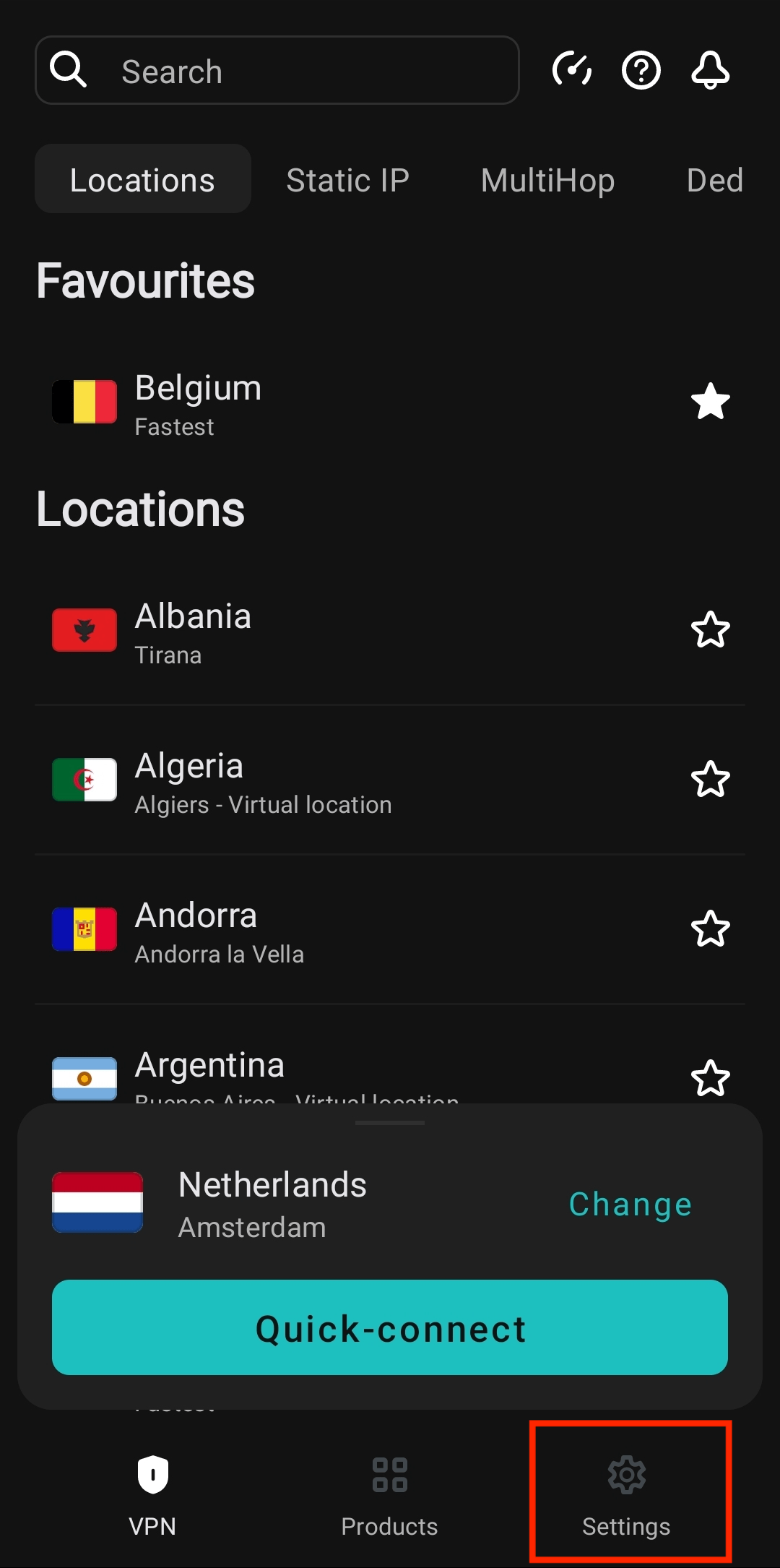Image resolution: width=780 pixels, height=1568 pixels.
Task: Unfavourite Belgium by tapping its filled star
Action: click(711, 402)
